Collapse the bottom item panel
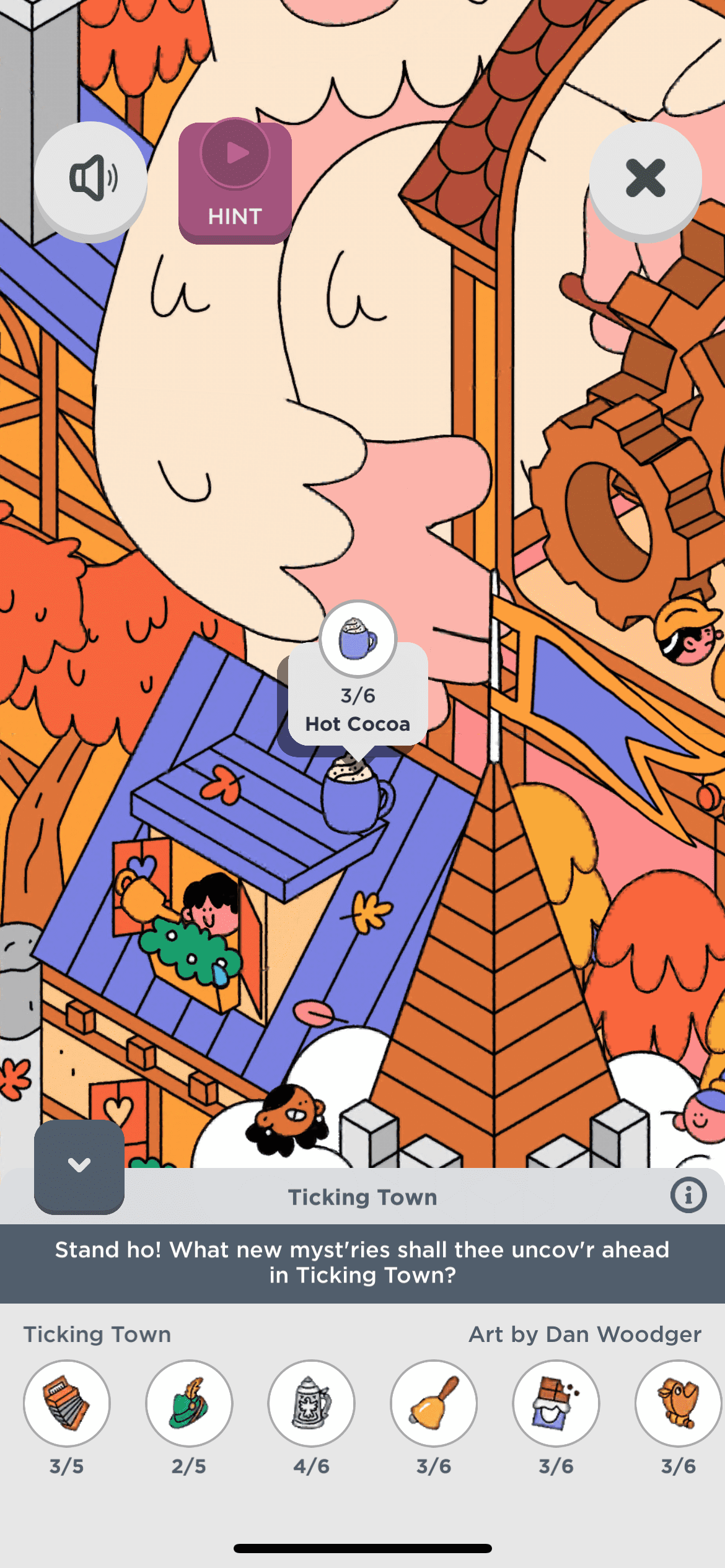The height and width of the screenshot is (1568, 725). coord(79,1165)
